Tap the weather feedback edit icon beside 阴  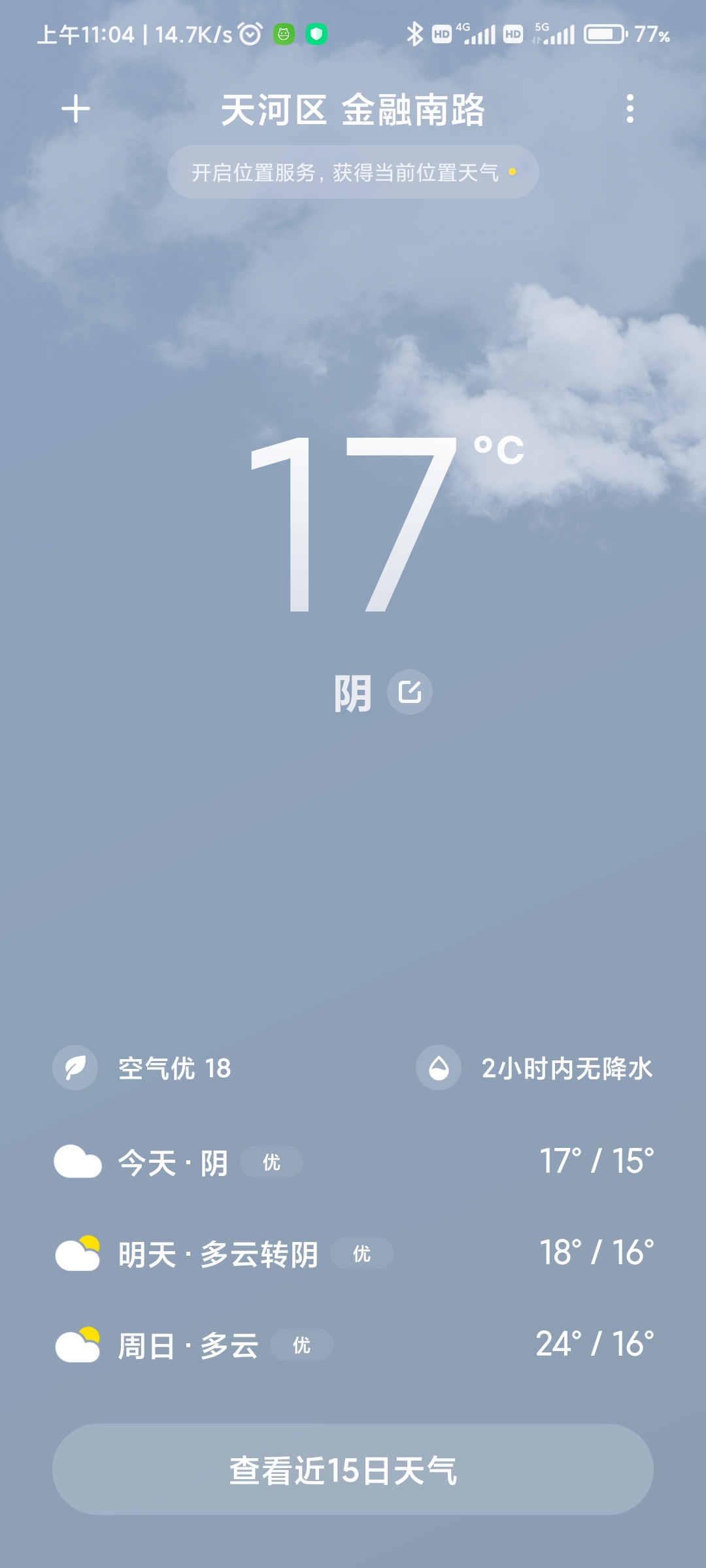pyautogui.click(x=410, y=692)
